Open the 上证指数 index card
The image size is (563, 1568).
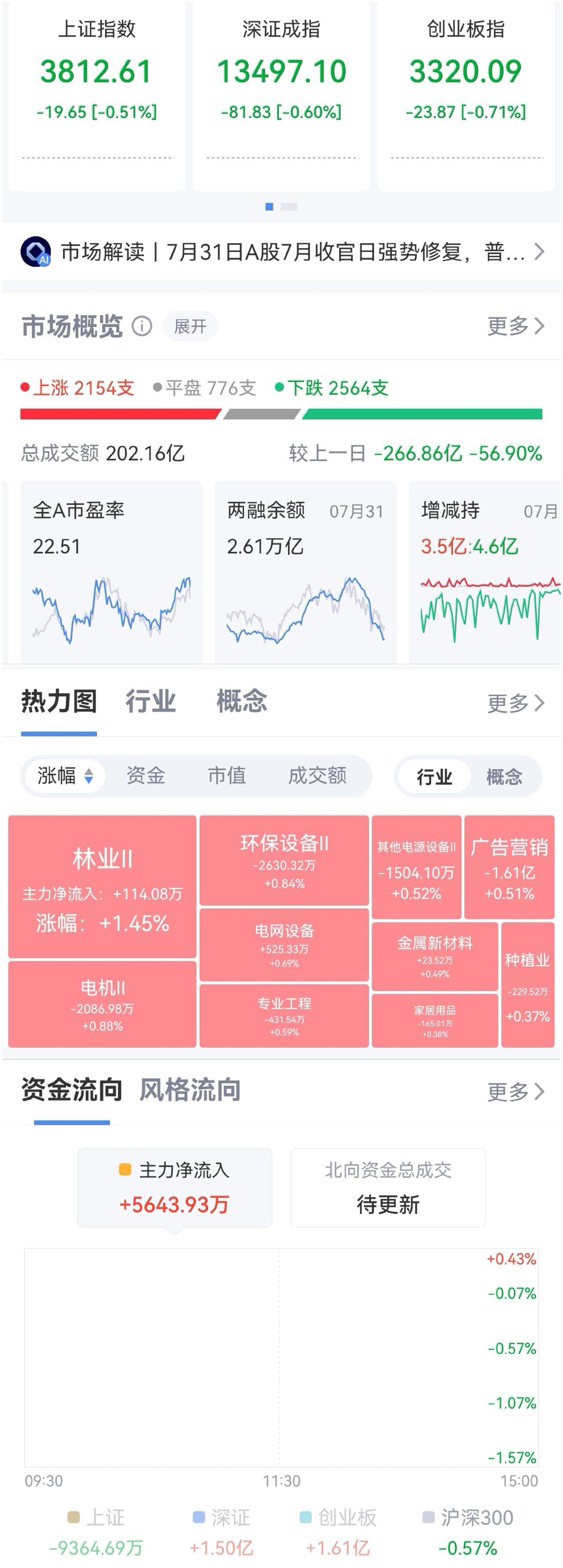pyautogui.click(x=96, y=95)
